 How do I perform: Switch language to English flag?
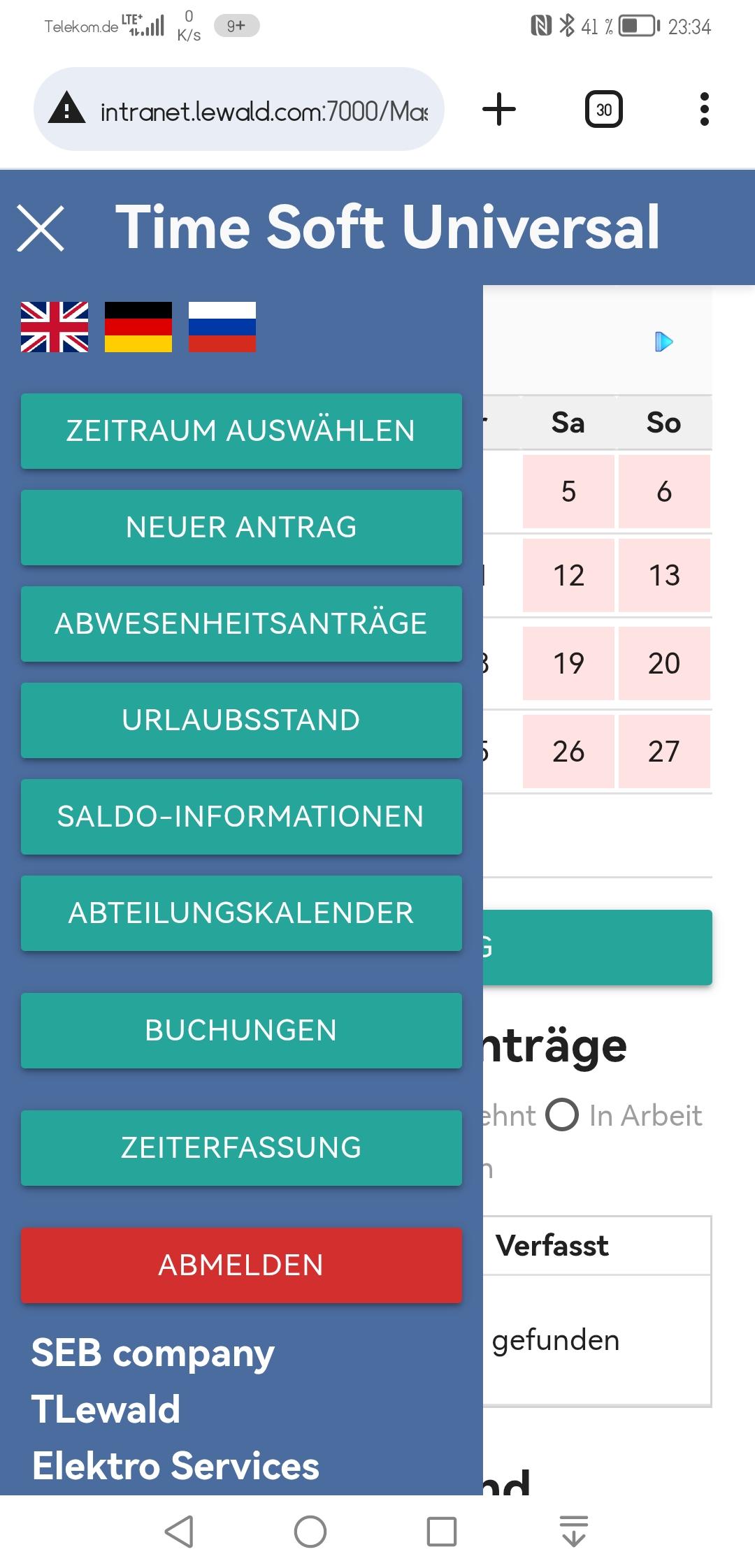click(x=55, y=327)
